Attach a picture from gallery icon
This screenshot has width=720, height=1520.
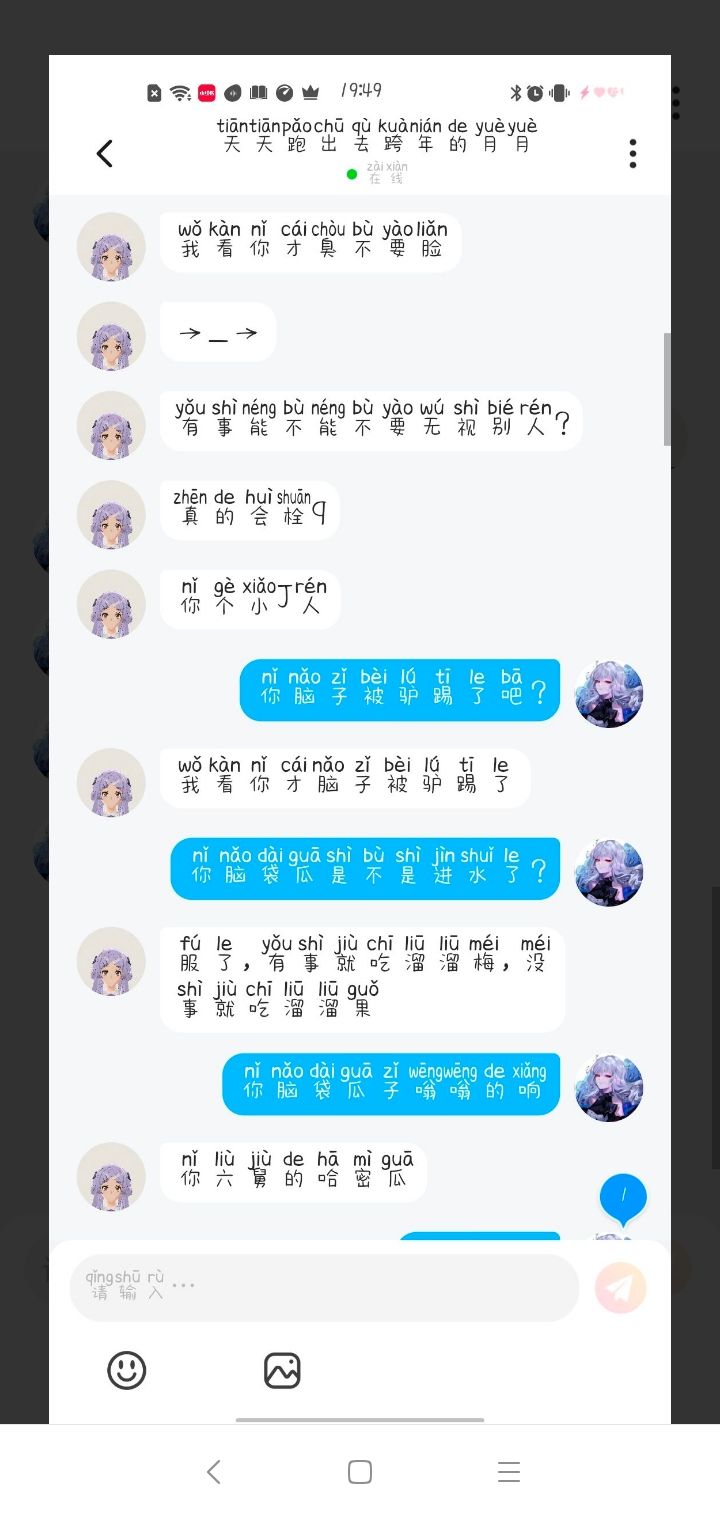(282, 1370)
